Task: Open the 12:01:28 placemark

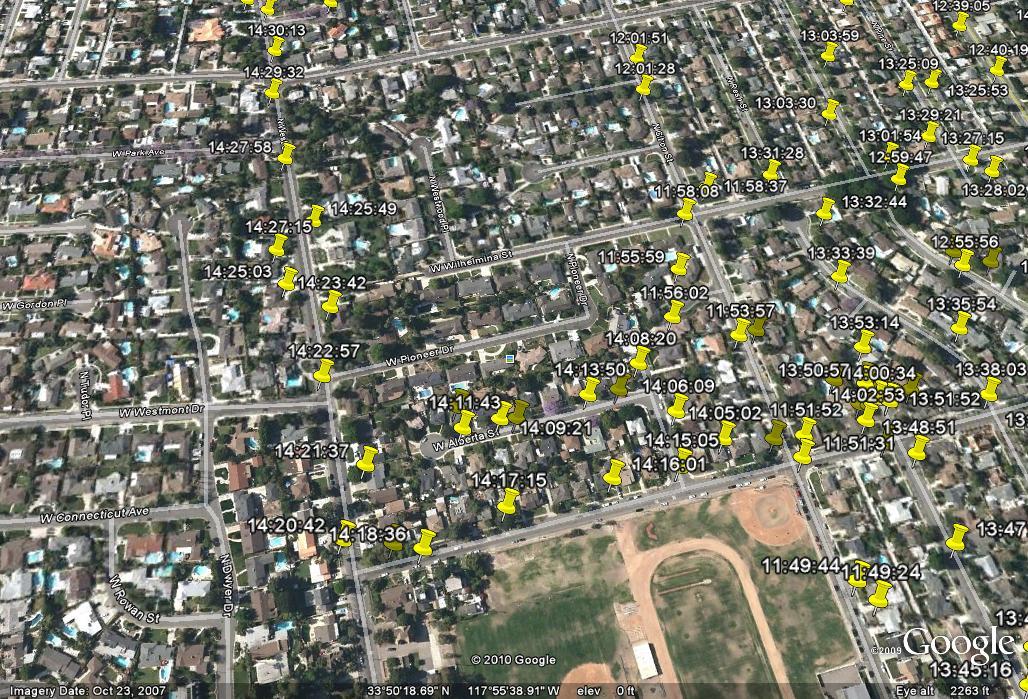Action: click(645, 85)
